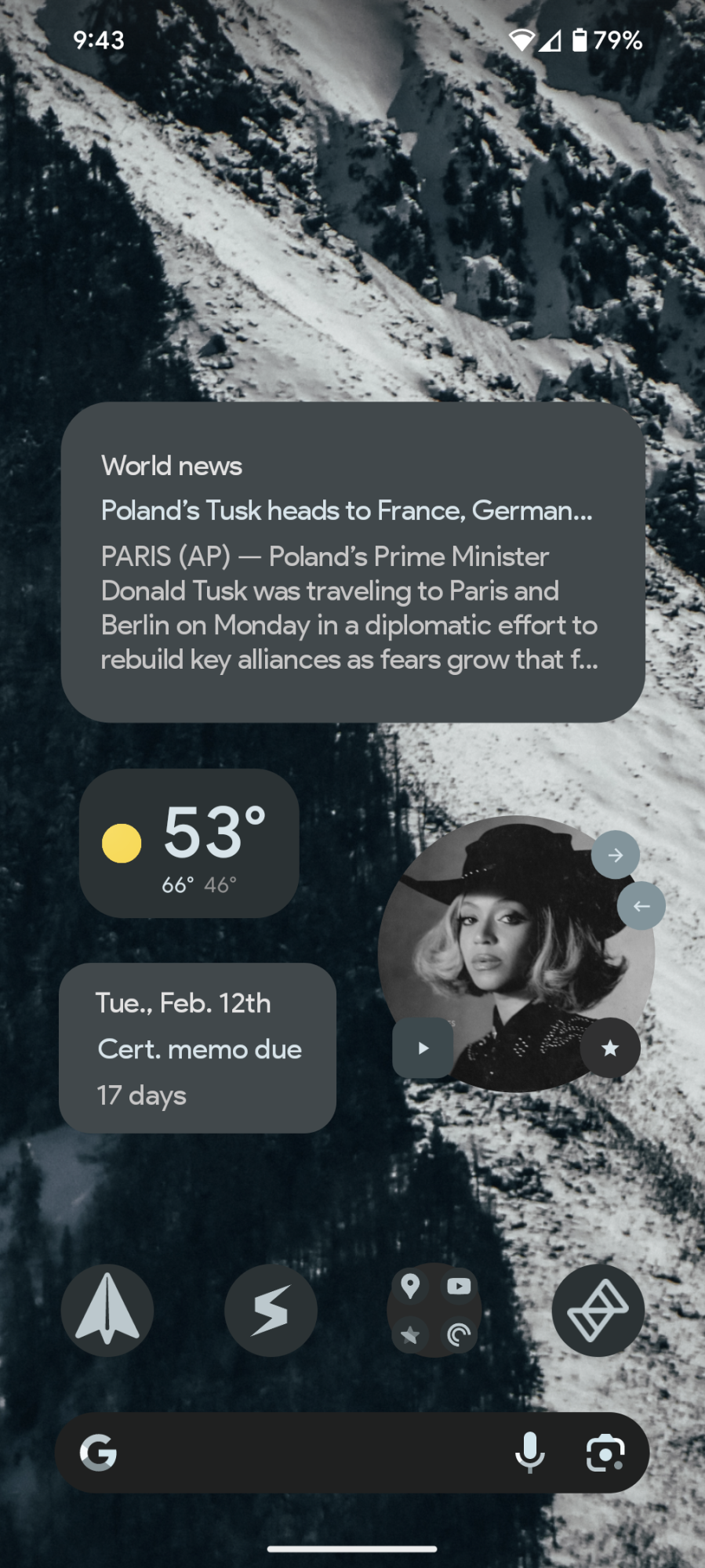This screenshot has width=705, height=1568.
Task: Go to previous track in music widget
Action: (641, 906)
